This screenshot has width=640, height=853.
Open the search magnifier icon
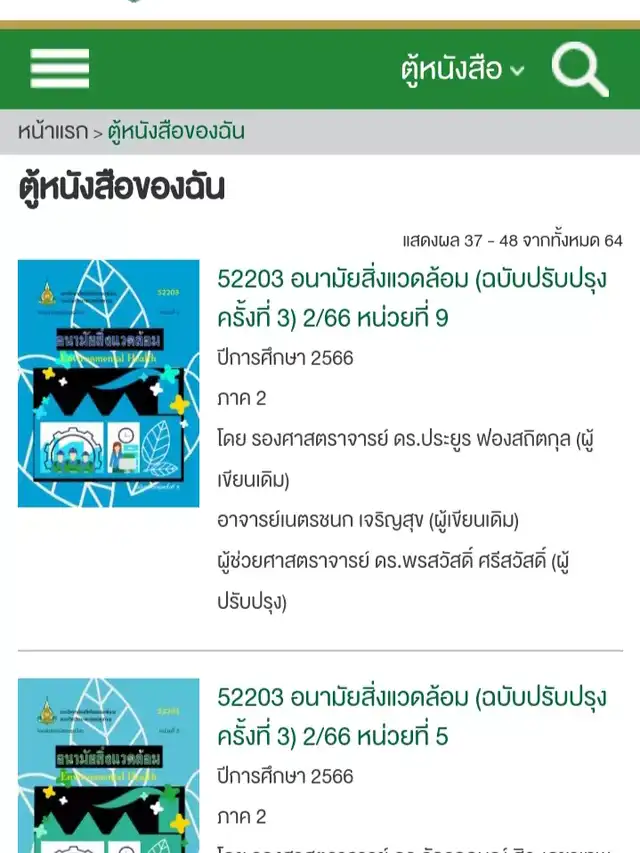tap(580, 69)
